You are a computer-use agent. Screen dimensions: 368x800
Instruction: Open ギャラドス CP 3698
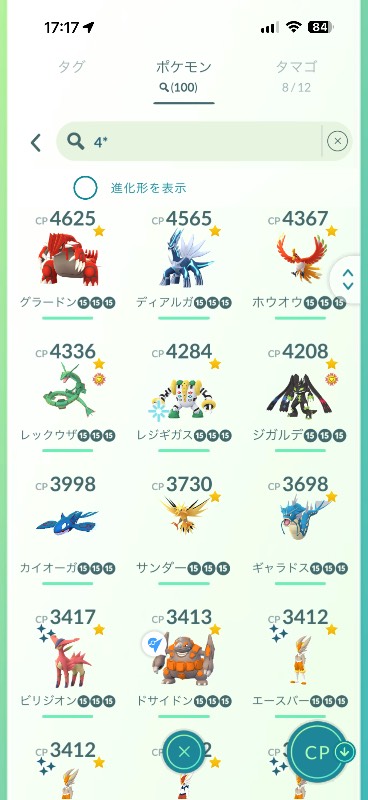point(300,530)
